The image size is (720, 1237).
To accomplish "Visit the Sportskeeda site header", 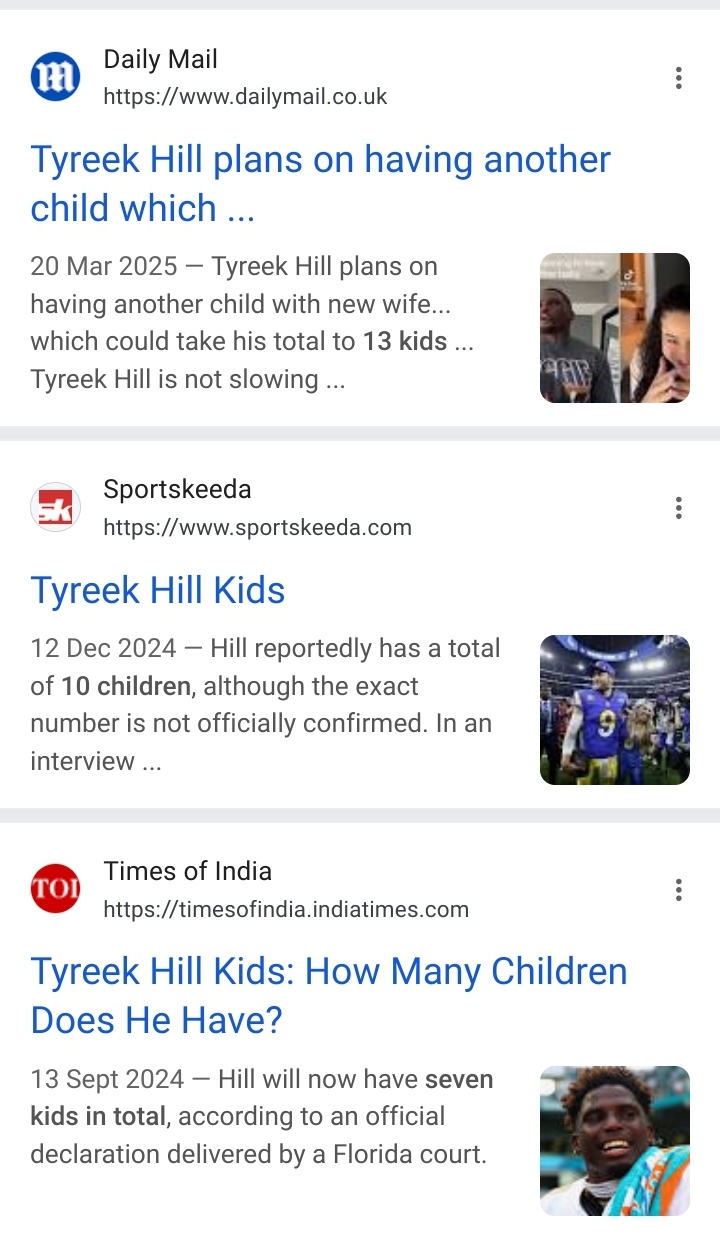I will point(221,508).
